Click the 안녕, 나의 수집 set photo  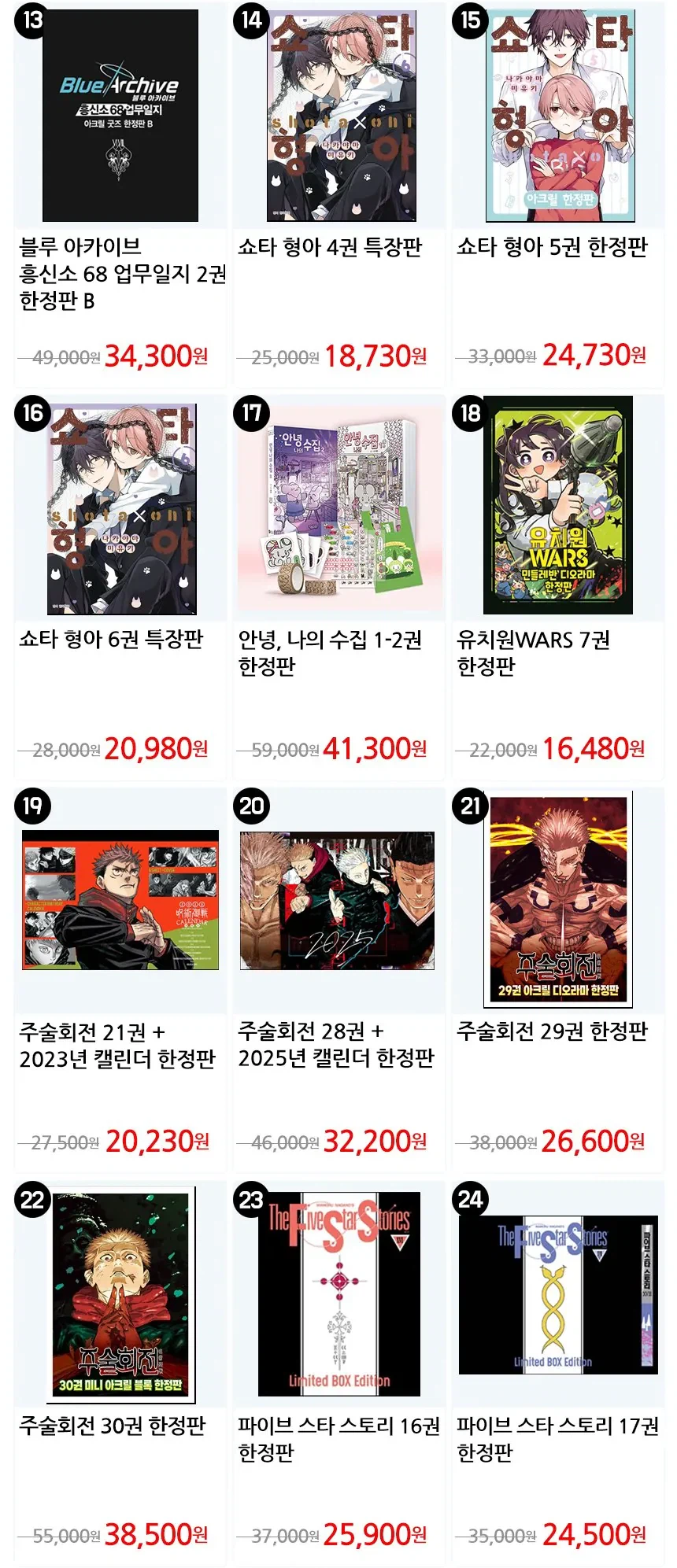pyautogui.click(x=338, y=510)
